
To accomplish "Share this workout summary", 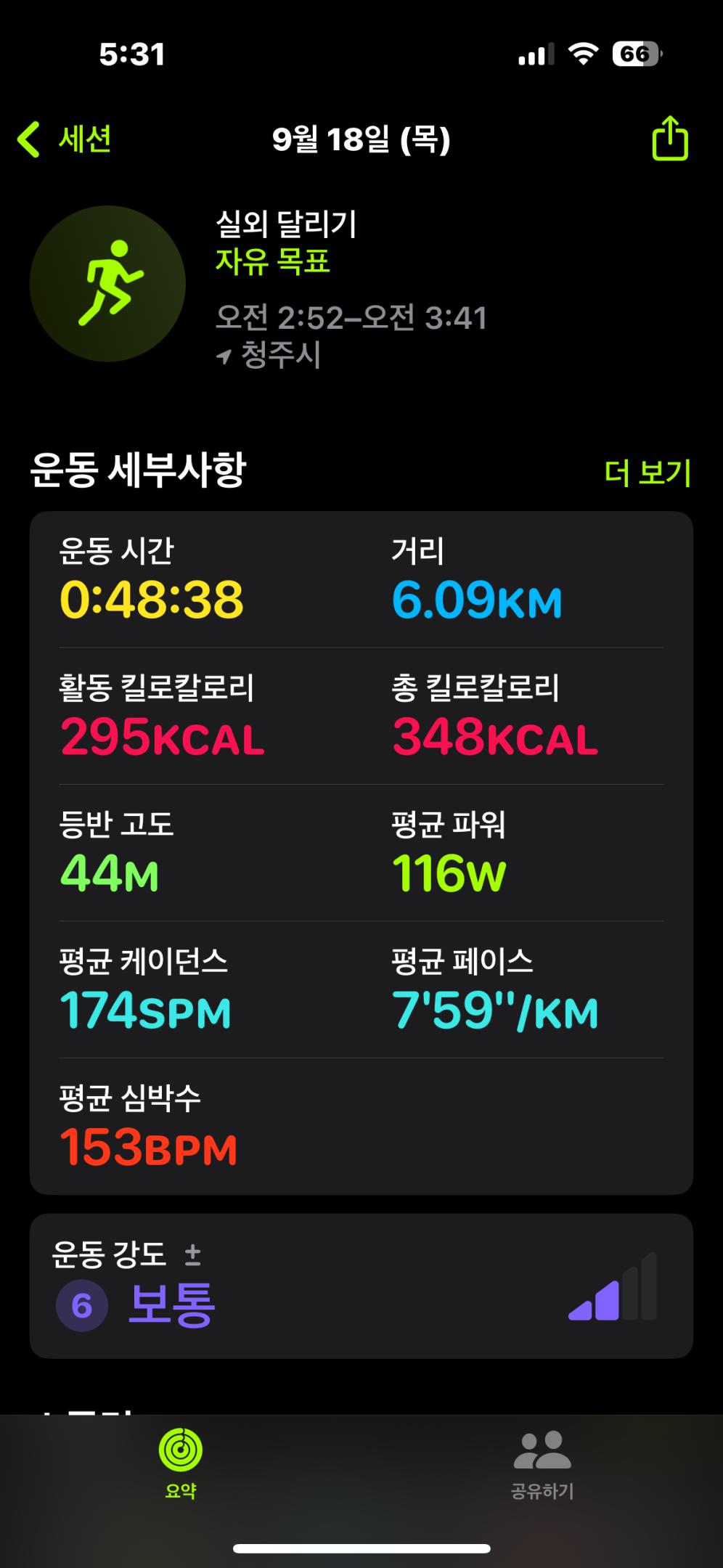I will [669, 139].
